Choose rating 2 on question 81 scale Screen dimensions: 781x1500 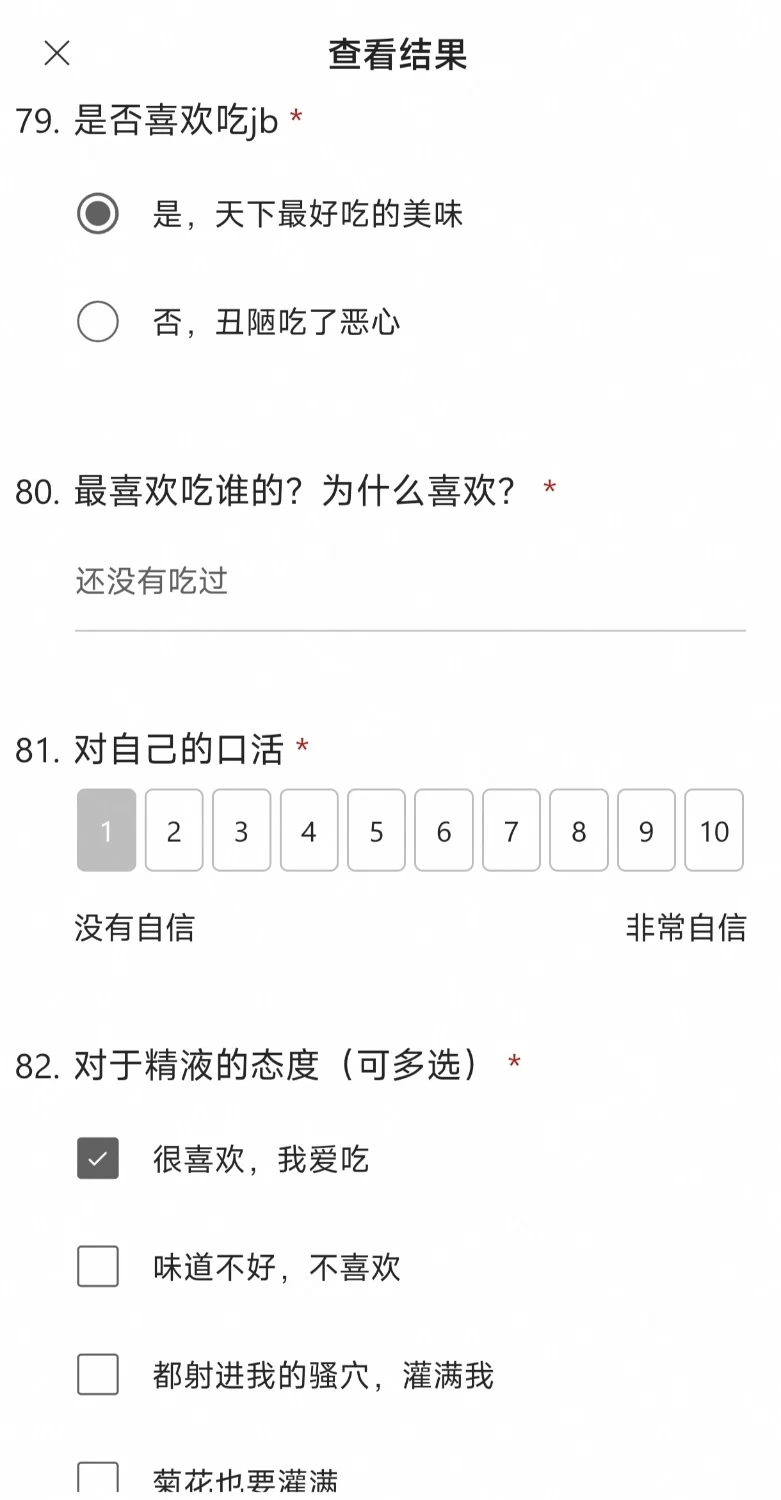coord(174,830)
